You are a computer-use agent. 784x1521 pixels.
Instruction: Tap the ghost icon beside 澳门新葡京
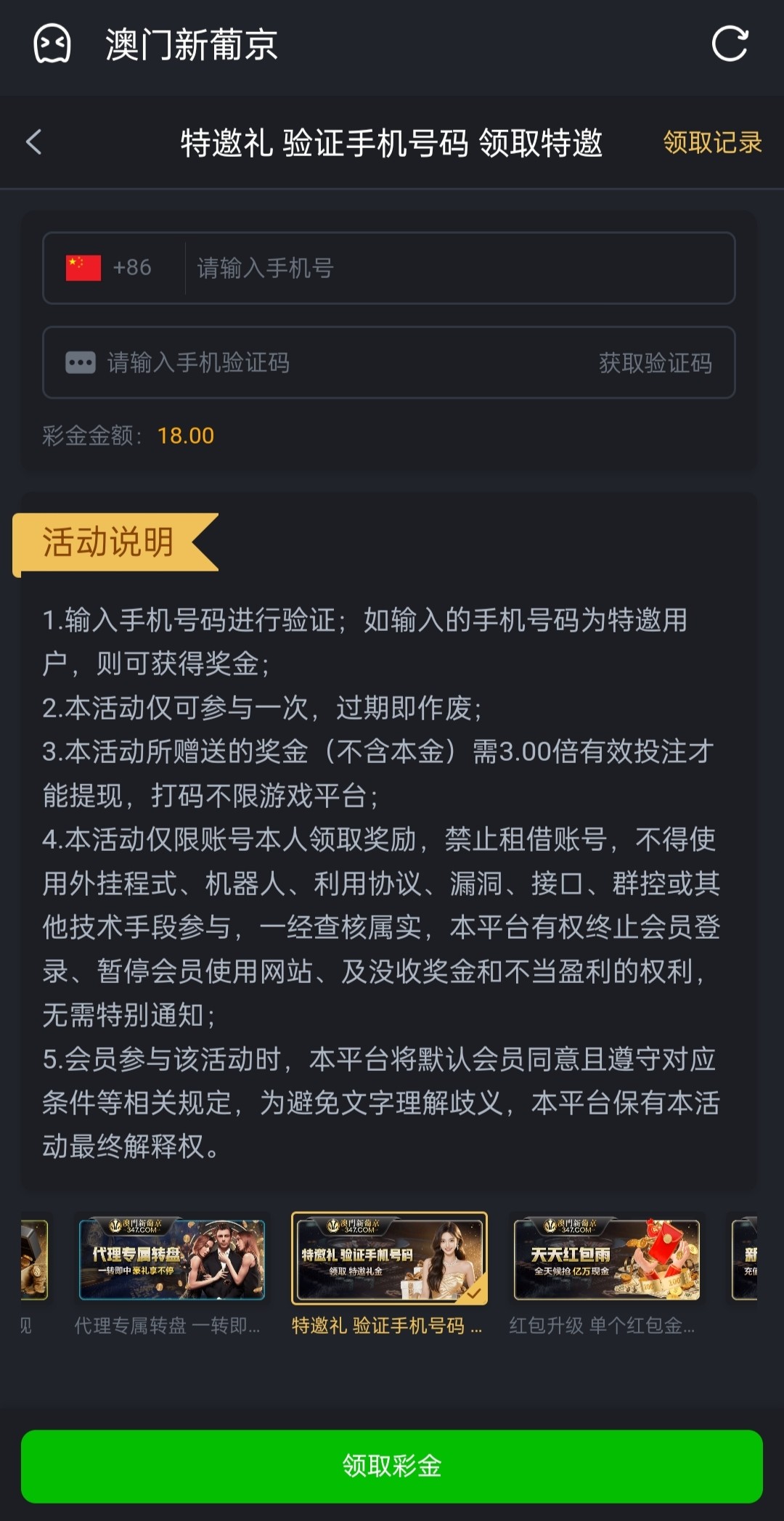click(52, 44)
